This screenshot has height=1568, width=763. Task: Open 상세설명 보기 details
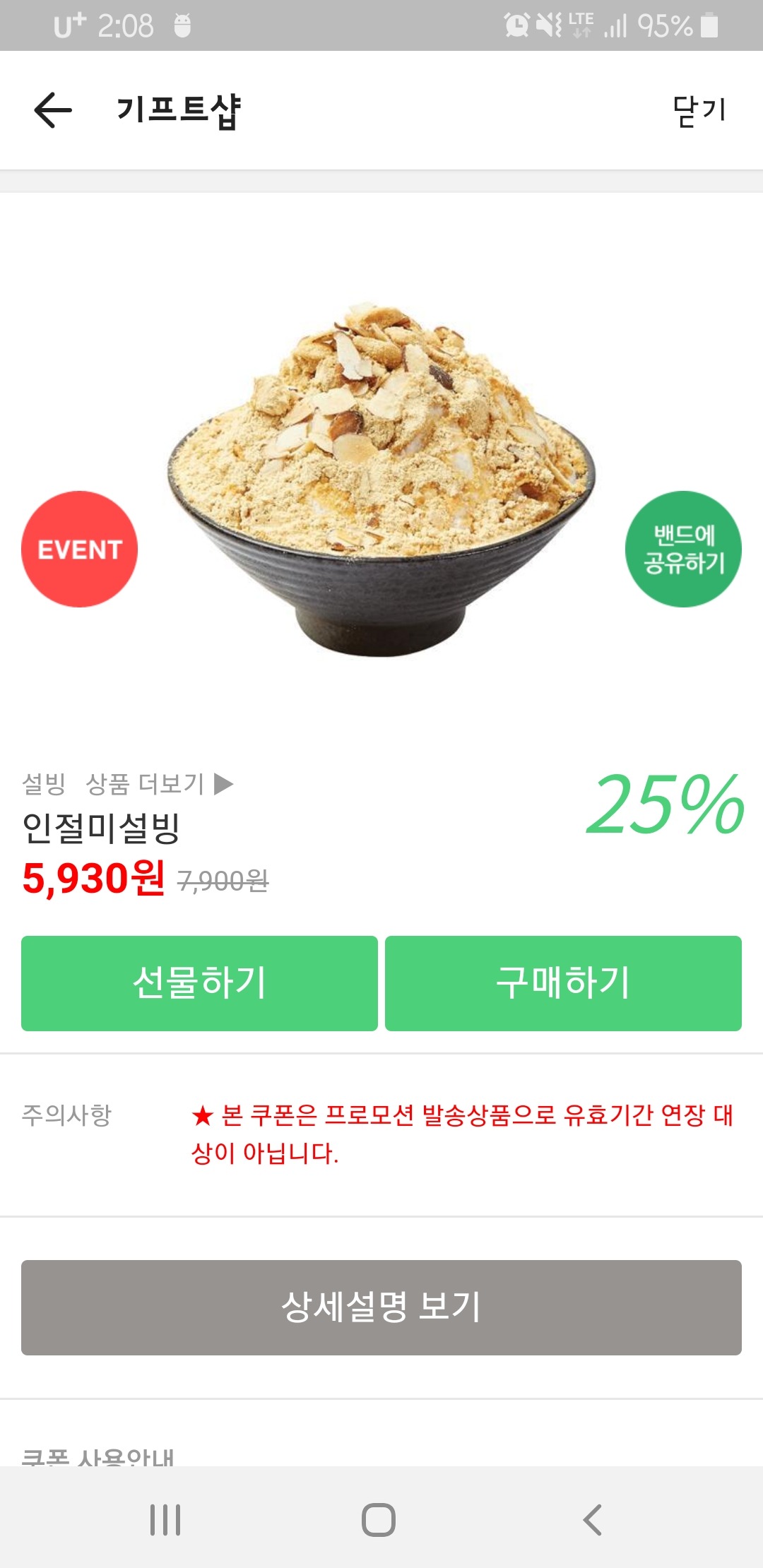click(x=381, y=1307)
